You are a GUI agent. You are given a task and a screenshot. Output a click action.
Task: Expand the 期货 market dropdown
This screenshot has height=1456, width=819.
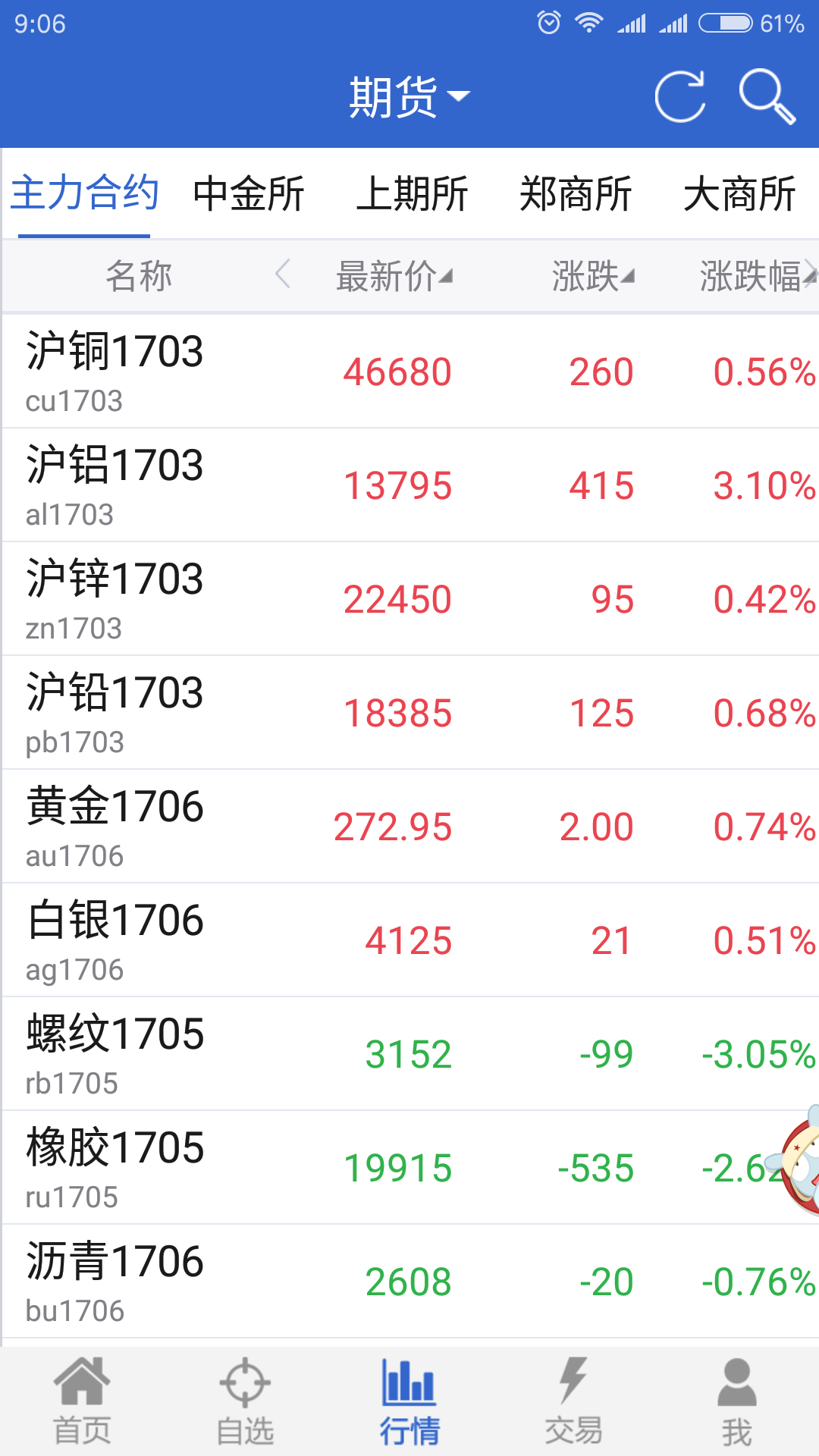[x=409, y=96]
